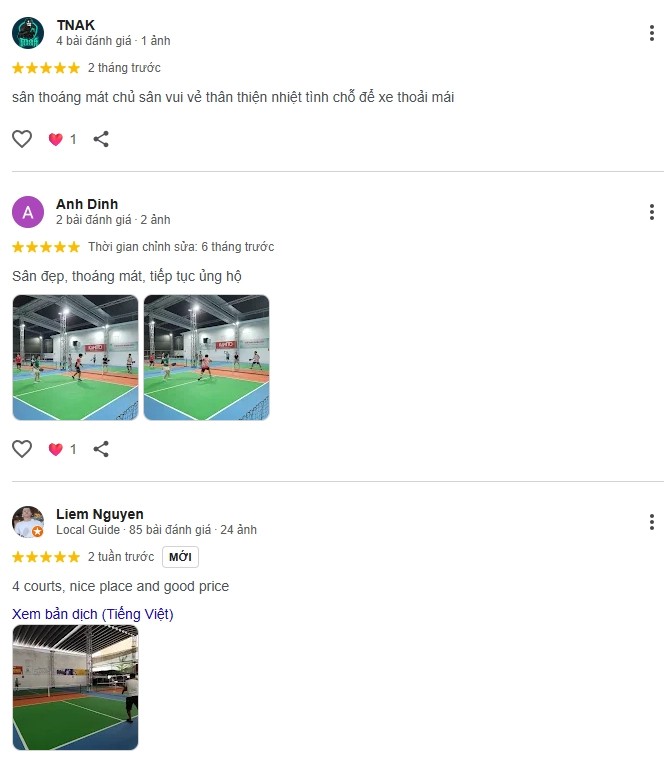Like Anh Dinh's review
Screen dimensions: 667x759
22,449
